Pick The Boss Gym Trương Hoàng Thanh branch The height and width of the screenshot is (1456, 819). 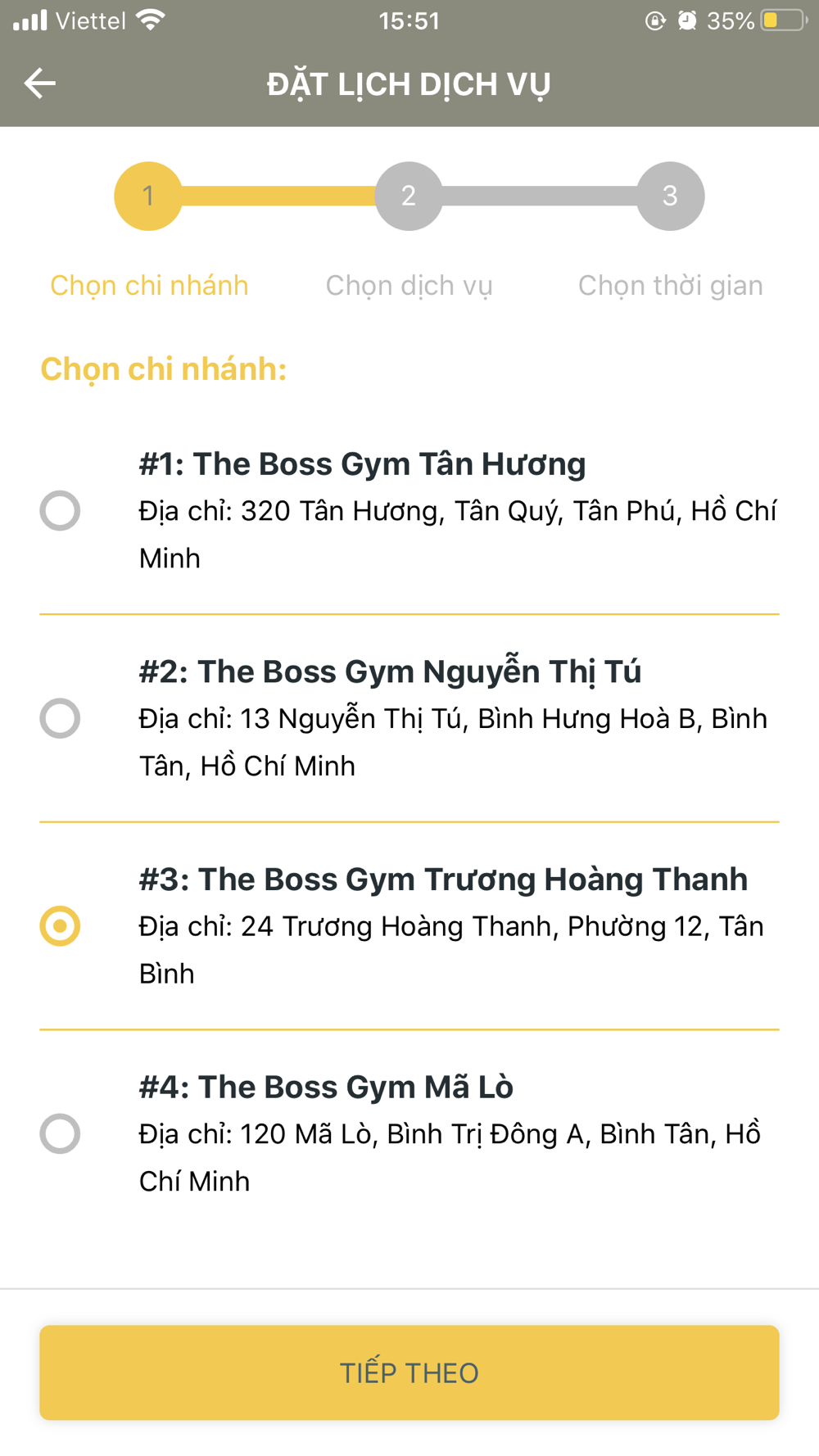point(60,926)
